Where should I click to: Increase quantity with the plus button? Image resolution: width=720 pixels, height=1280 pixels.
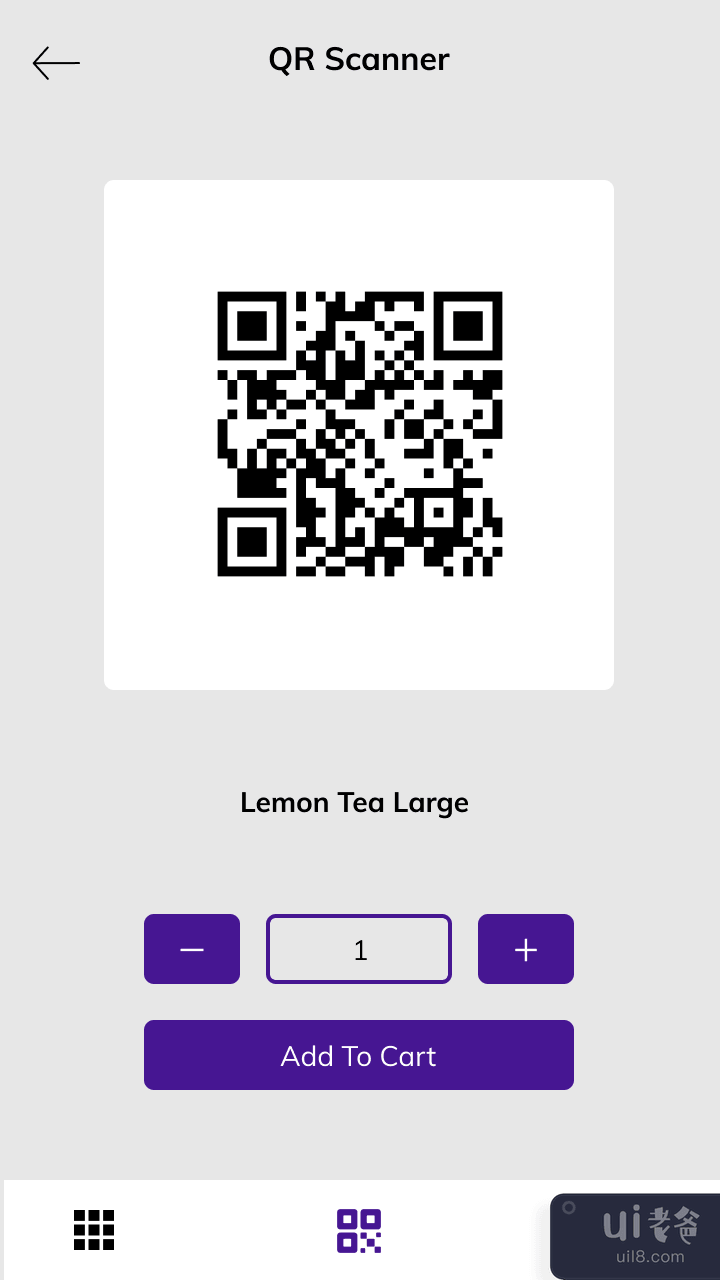pos(526,949)
